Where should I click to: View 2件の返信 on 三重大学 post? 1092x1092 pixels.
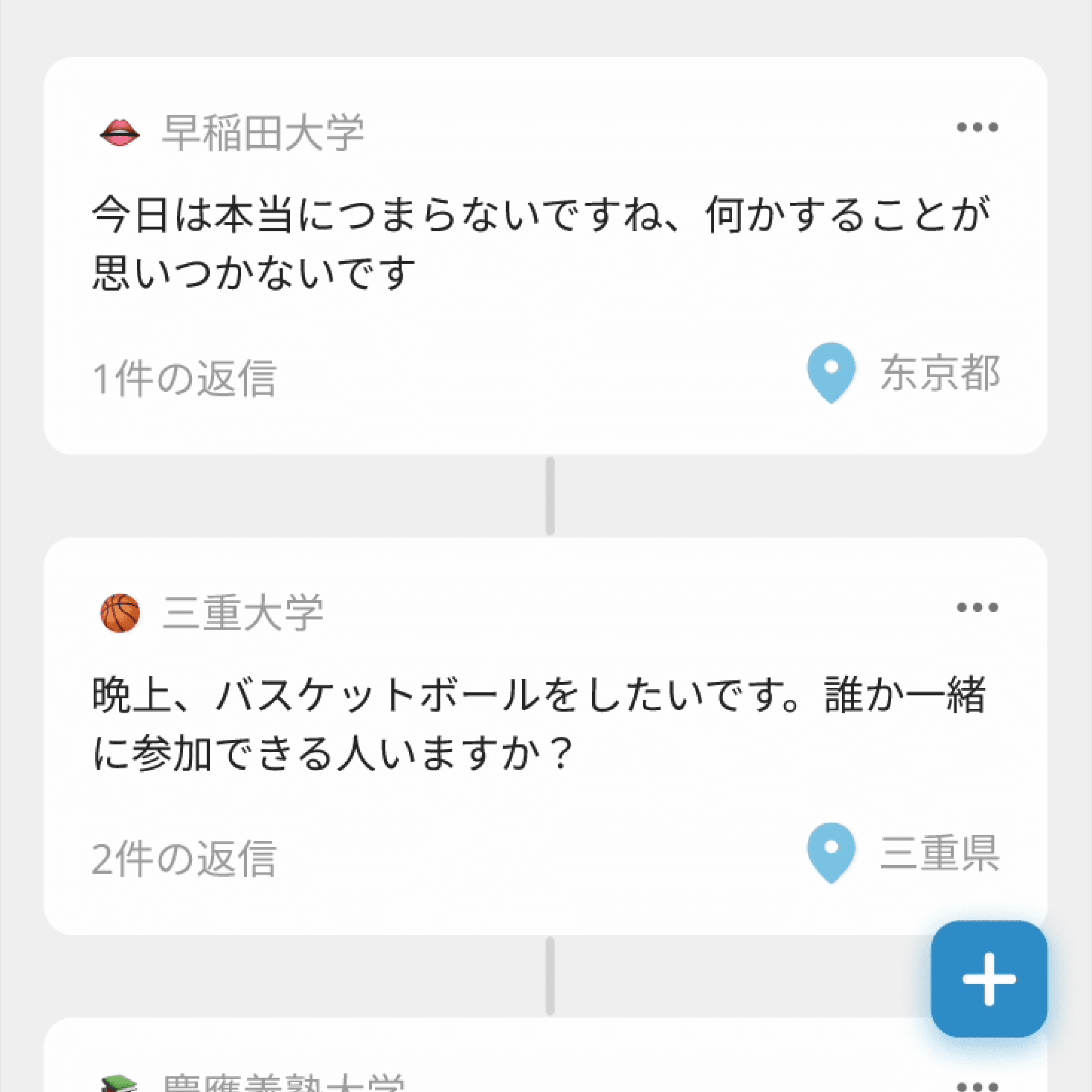point(184,858)
